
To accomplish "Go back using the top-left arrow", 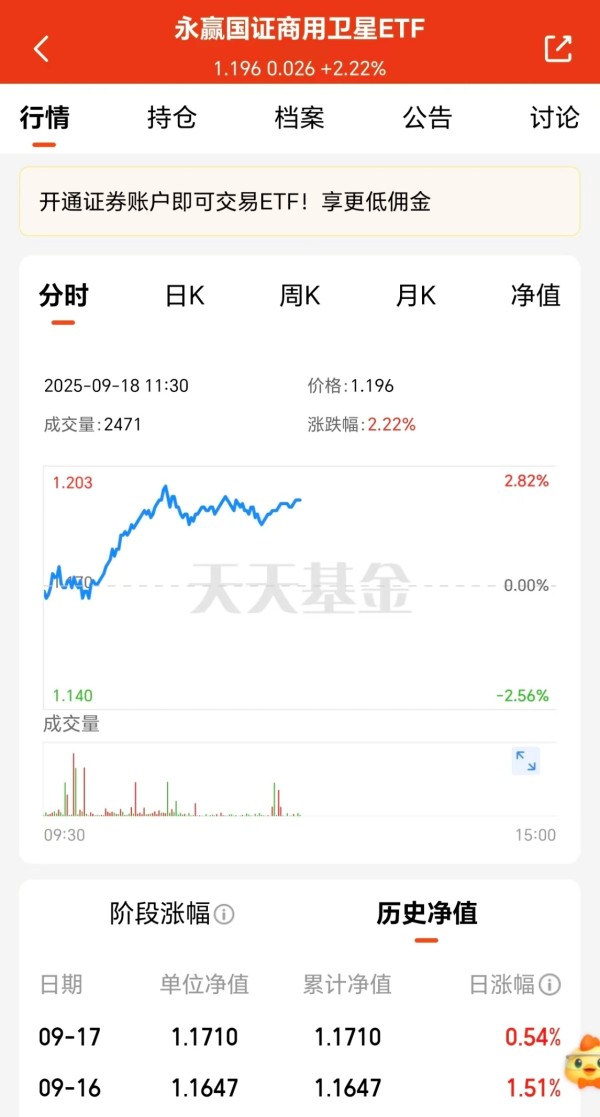I will coord(41,48).
